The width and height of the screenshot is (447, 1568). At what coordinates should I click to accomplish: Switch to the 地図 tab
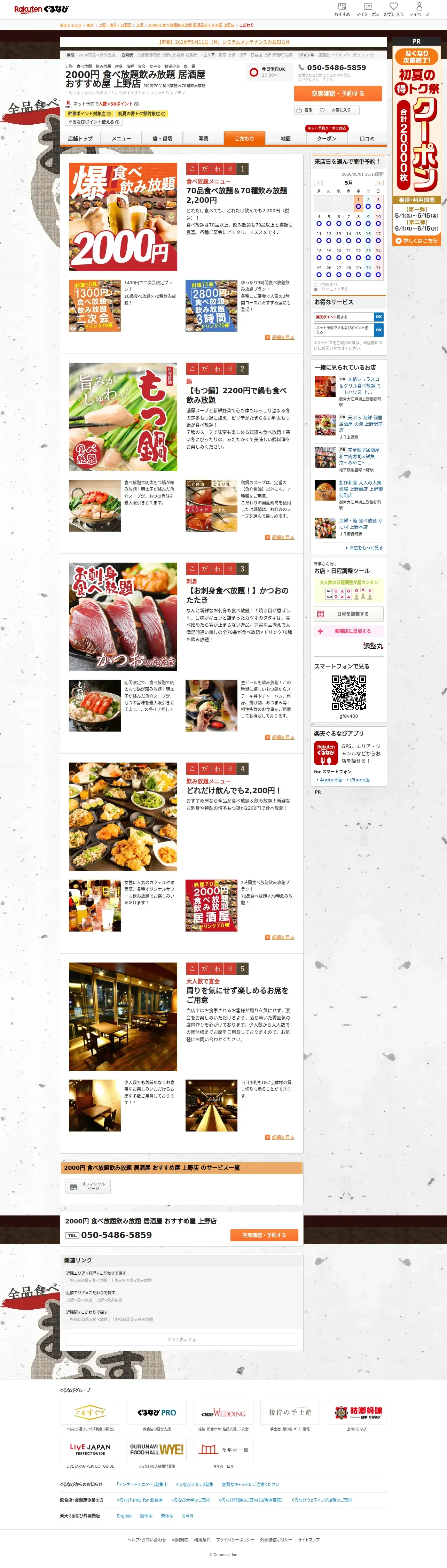tap(285, 138)
